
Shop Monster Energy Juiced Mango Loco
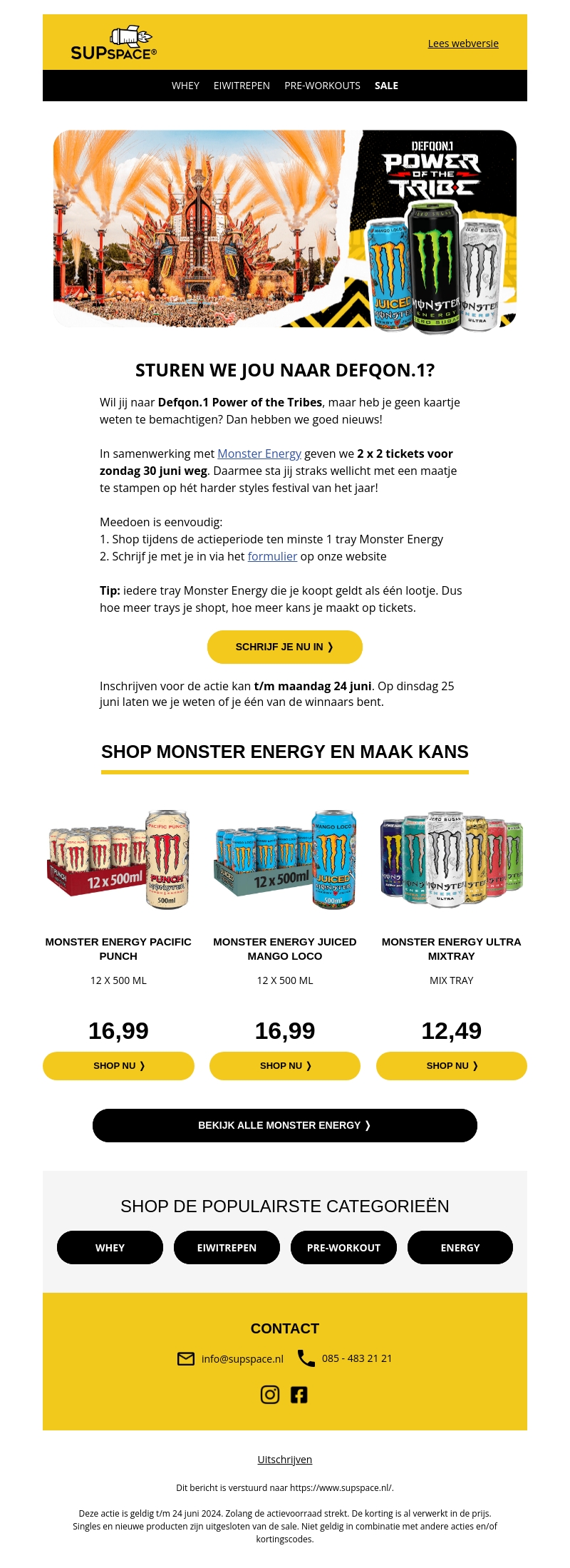285,1065
